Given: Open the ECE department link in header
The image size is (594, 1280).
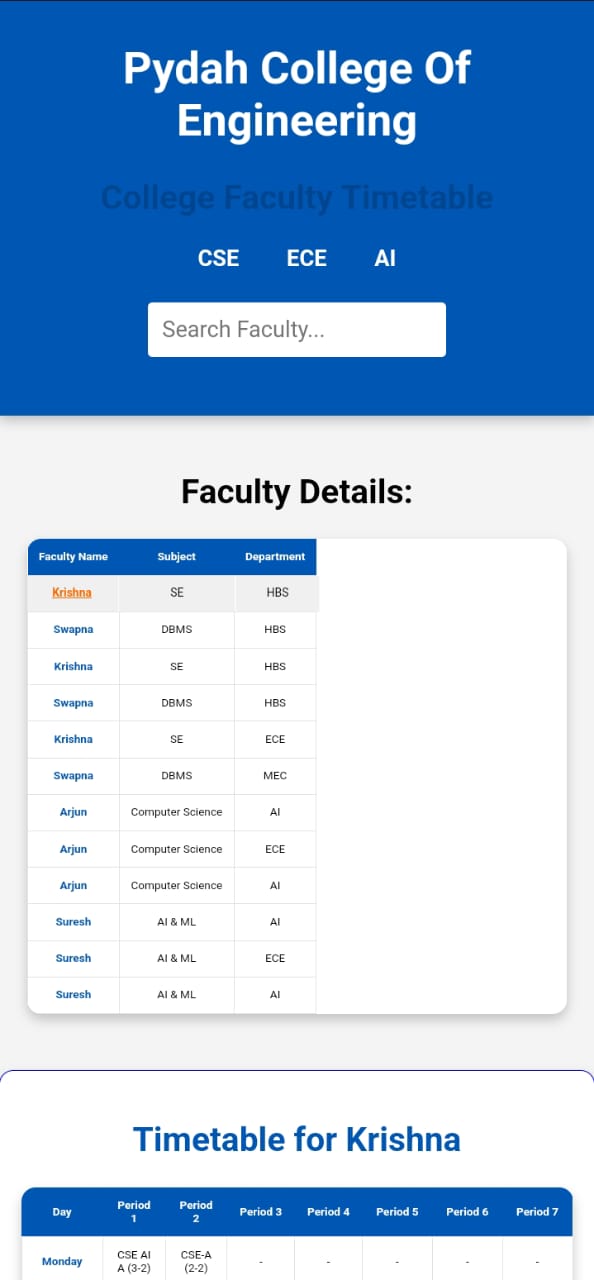Looking at the screenshot, I should (x=306, y=258).
